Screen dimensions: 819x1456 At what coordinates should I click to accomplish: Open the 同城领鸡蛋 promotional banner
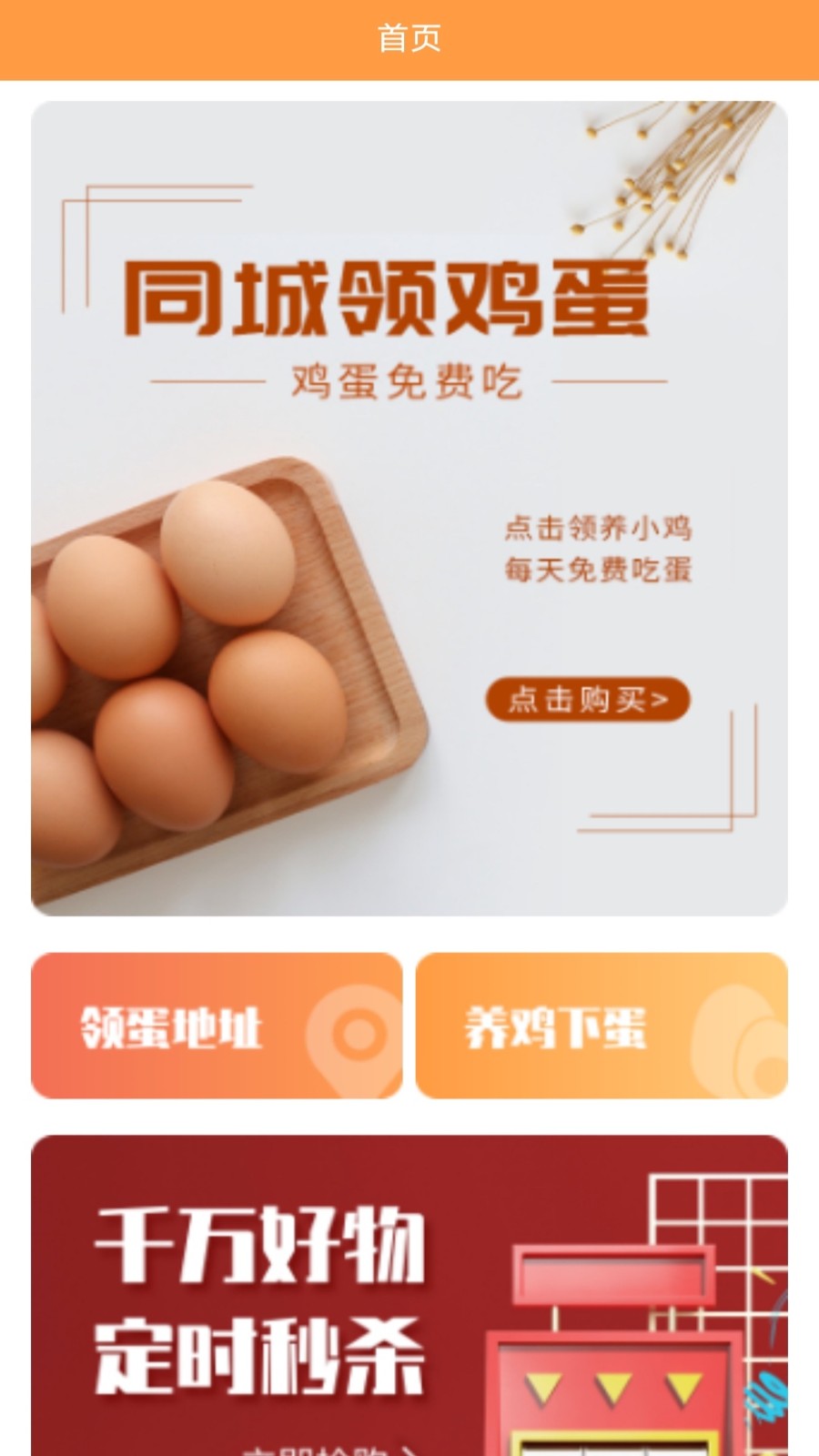point(408,510)
